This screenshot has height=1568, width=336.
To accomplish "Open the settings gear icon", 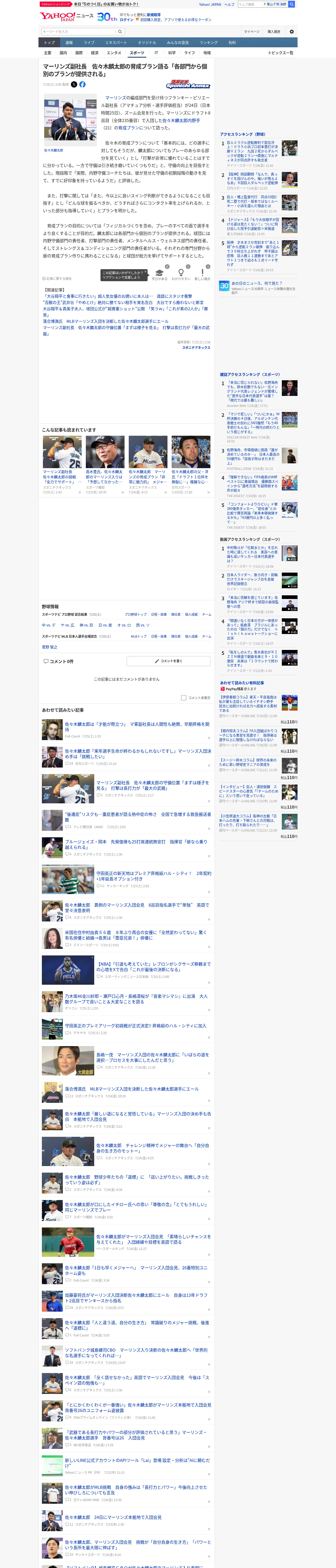I will tap(292, 32).
